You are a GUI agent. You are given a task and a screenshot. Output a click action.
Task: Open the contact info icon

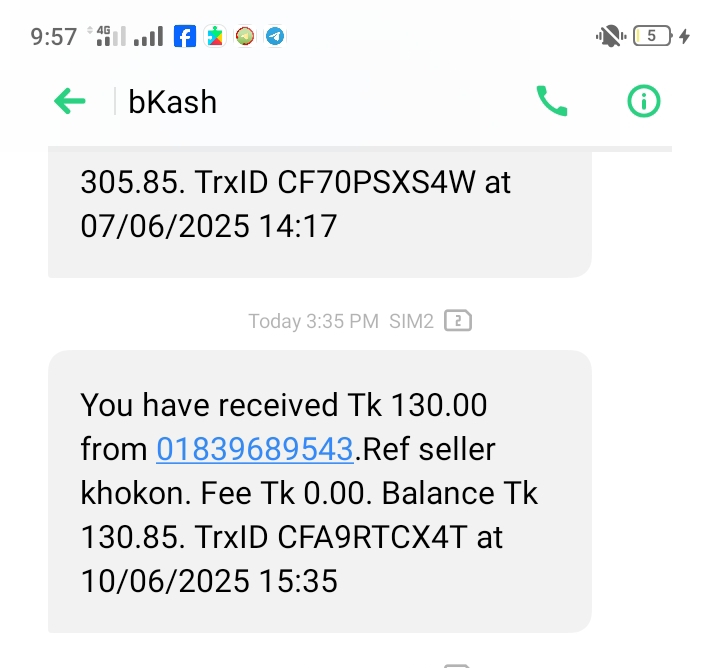pyautogui.click(x=644, y=101)
